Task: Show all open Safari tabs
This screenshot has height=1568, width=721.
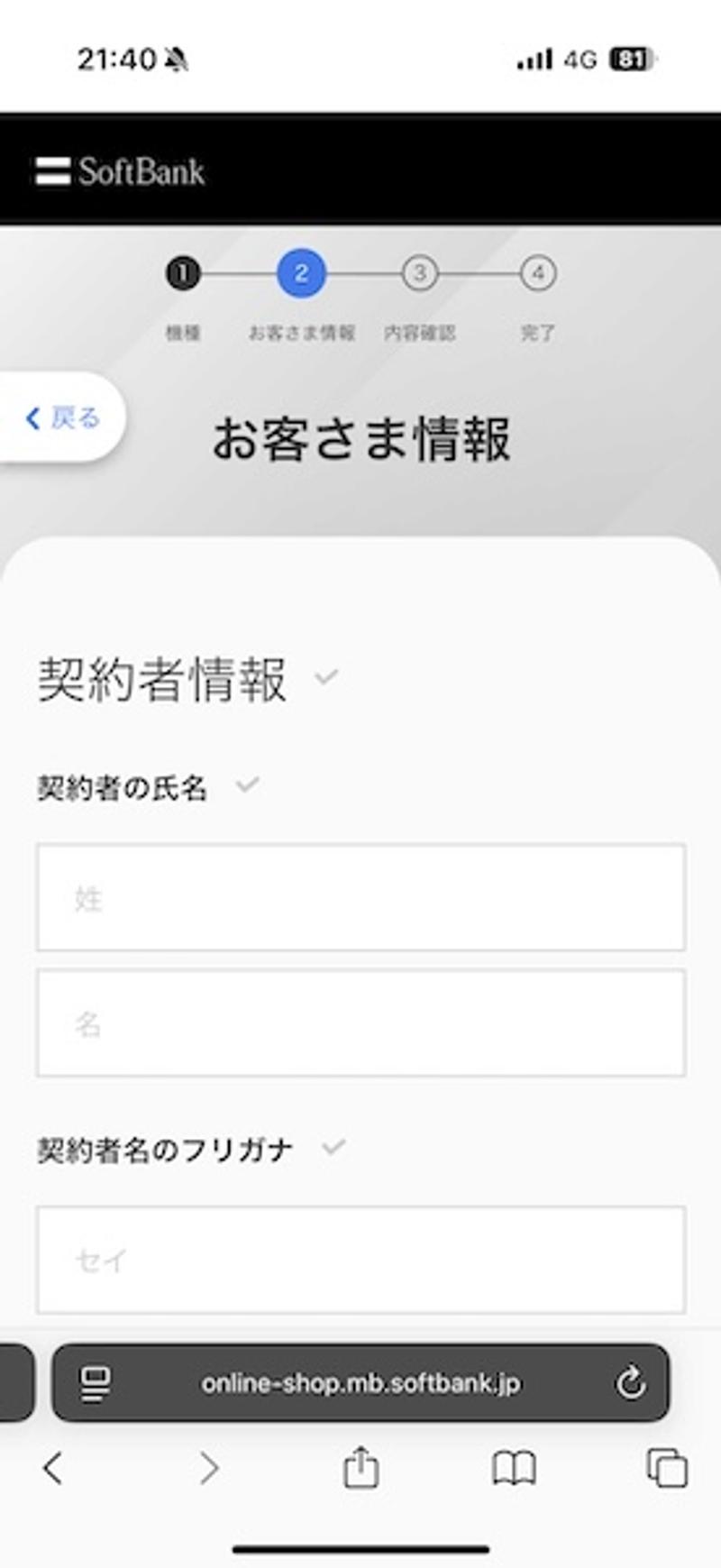Action: 667,1469
